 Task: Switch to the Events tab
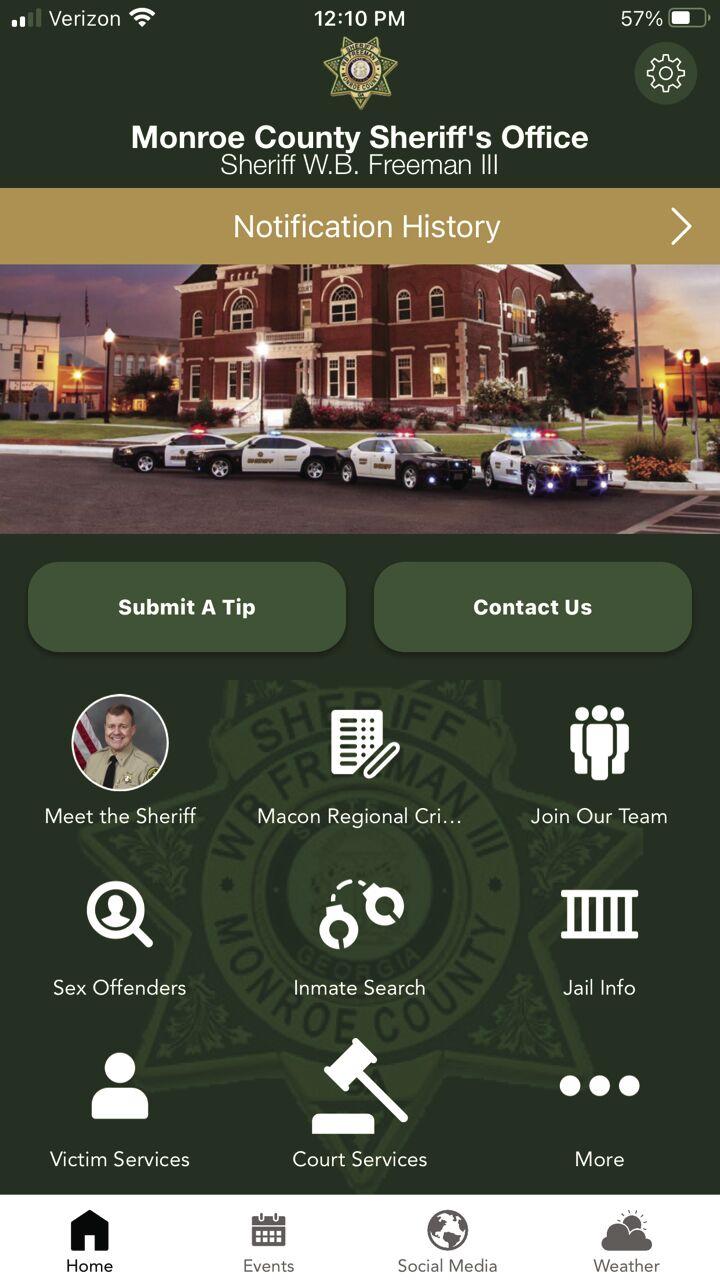[267, 1237]
